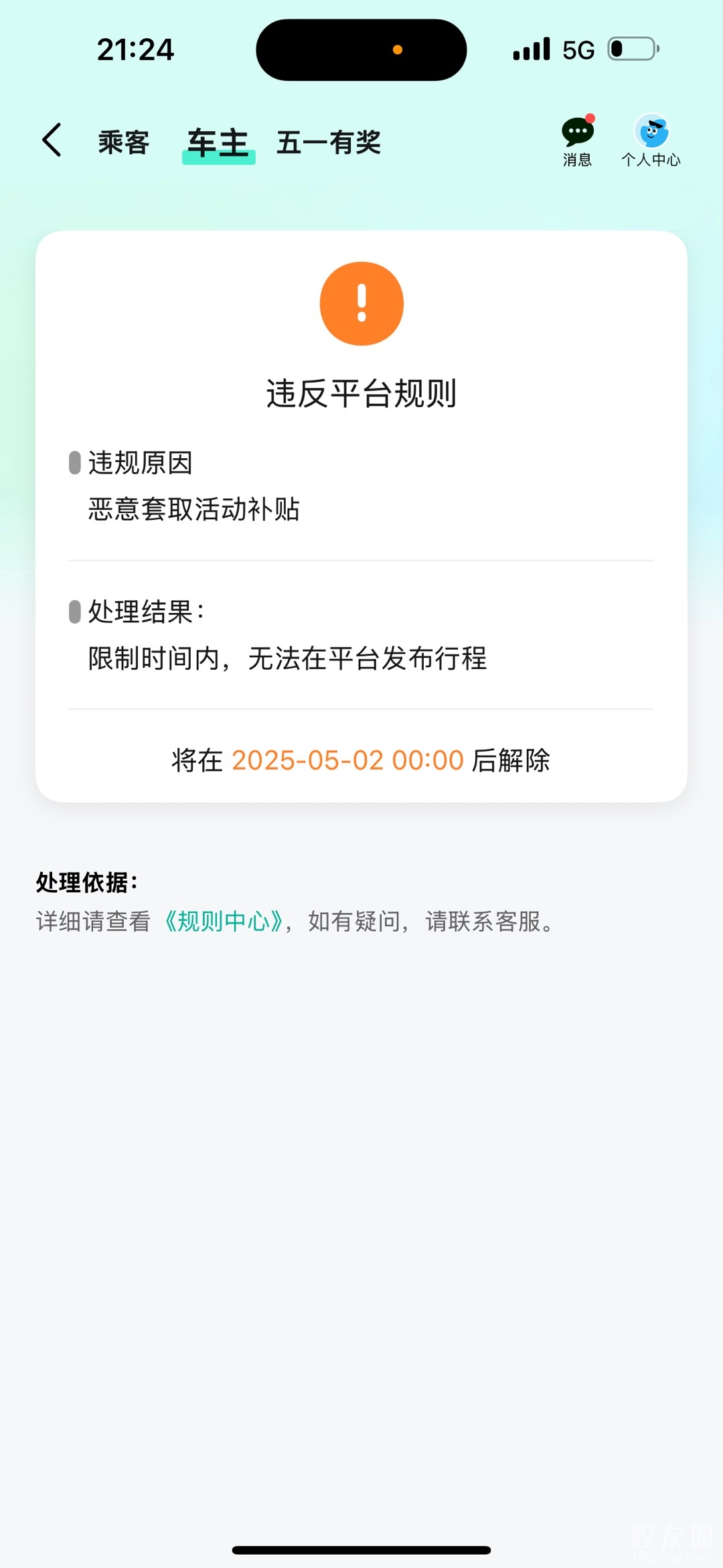
Task: Go back using the top-left arrow
Action: click(52, 140)
